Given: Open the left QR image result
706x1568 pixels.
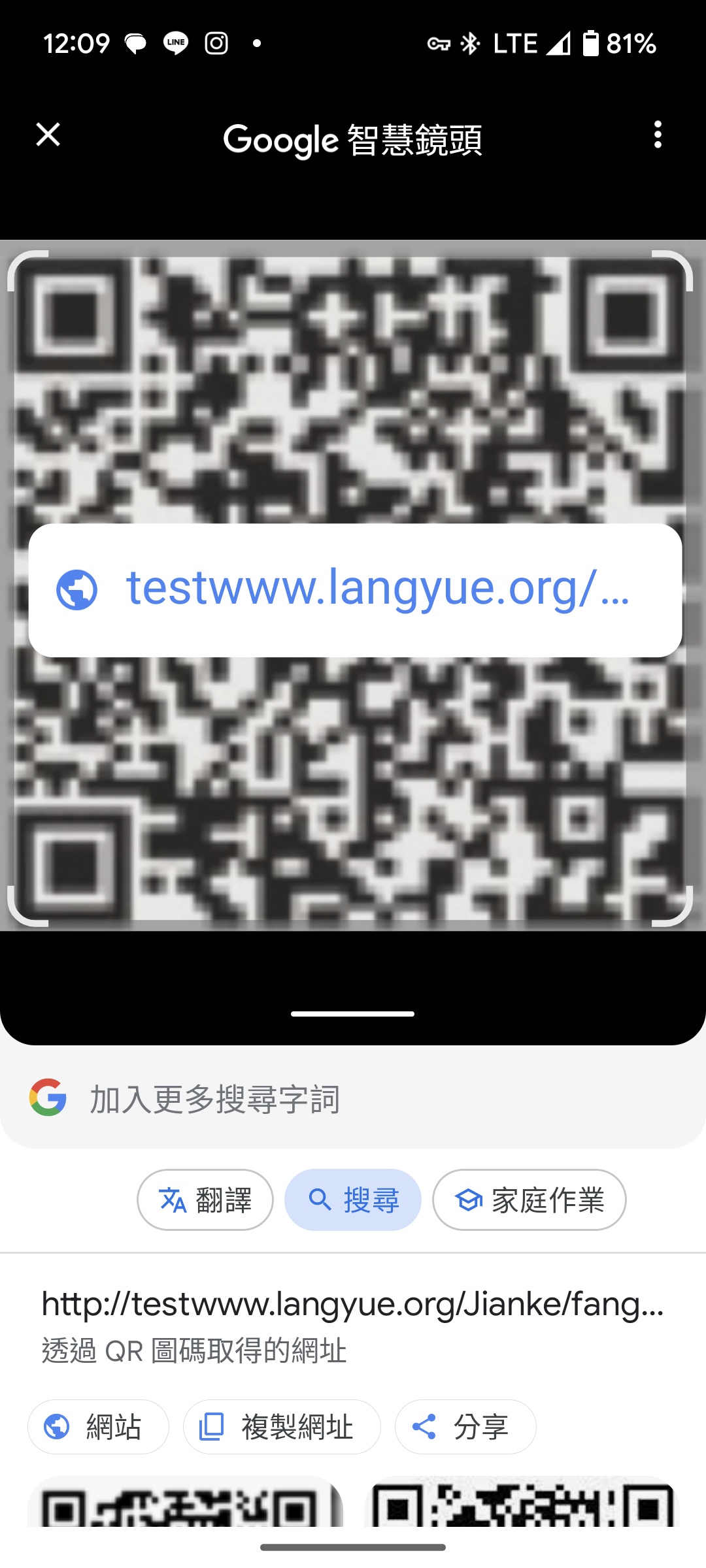Looking at the screenshot, I should click(x=185, y=1503).
